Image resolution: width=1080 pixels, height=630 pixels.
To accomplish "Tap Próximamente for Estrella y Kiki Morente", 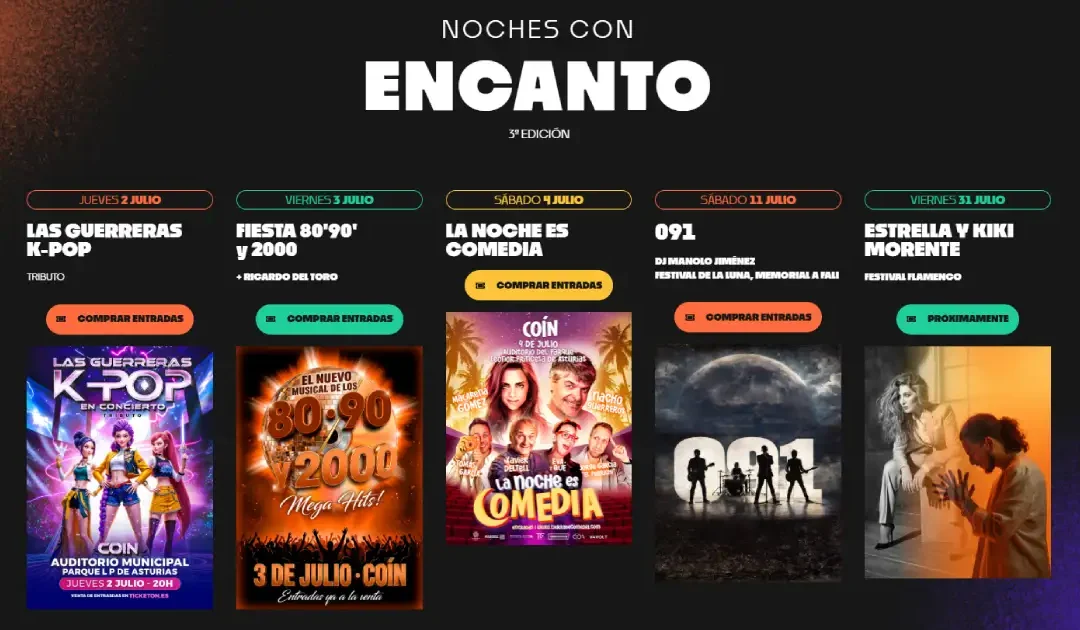I will [x=957, y=319].
